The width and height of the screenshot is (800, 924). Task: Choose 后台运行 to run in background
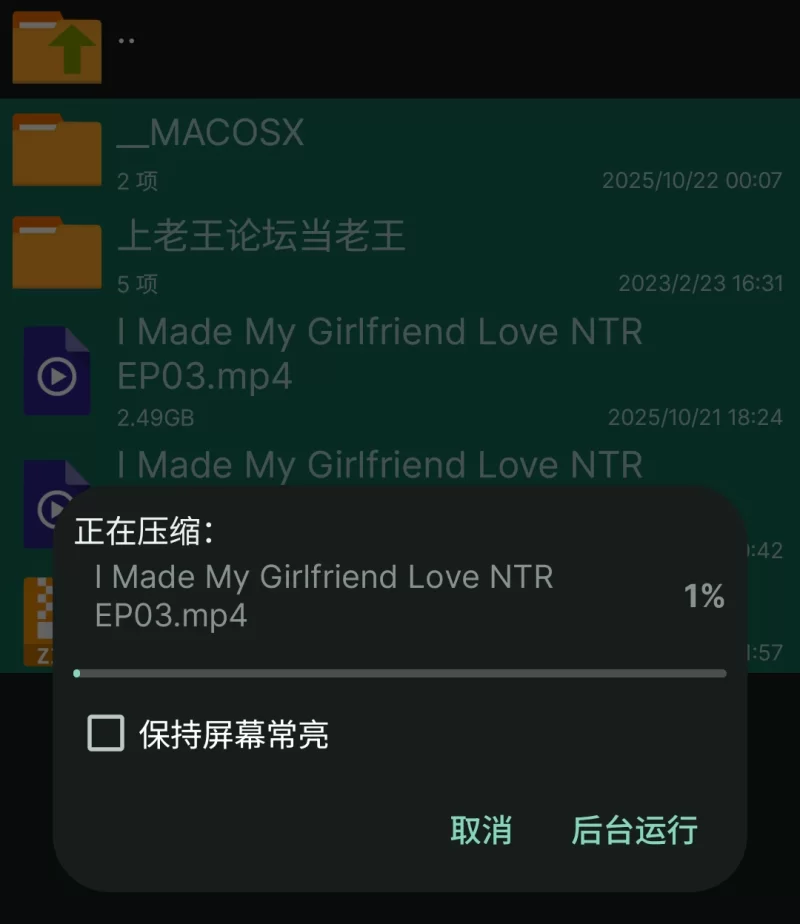634,830
